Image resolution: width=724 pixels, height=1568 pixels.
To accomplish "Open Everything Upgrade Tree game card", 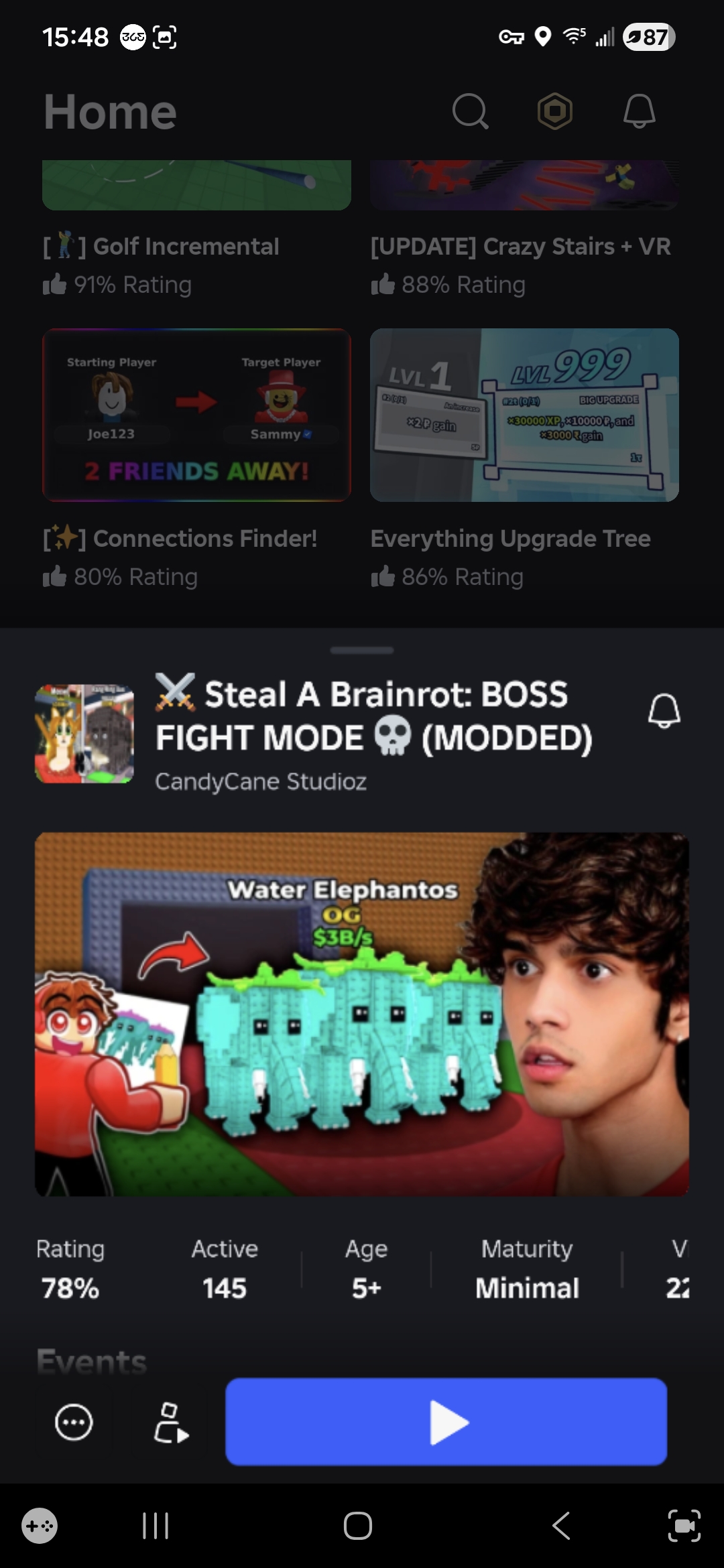I will pyautogui.click(x=524, y=415).
